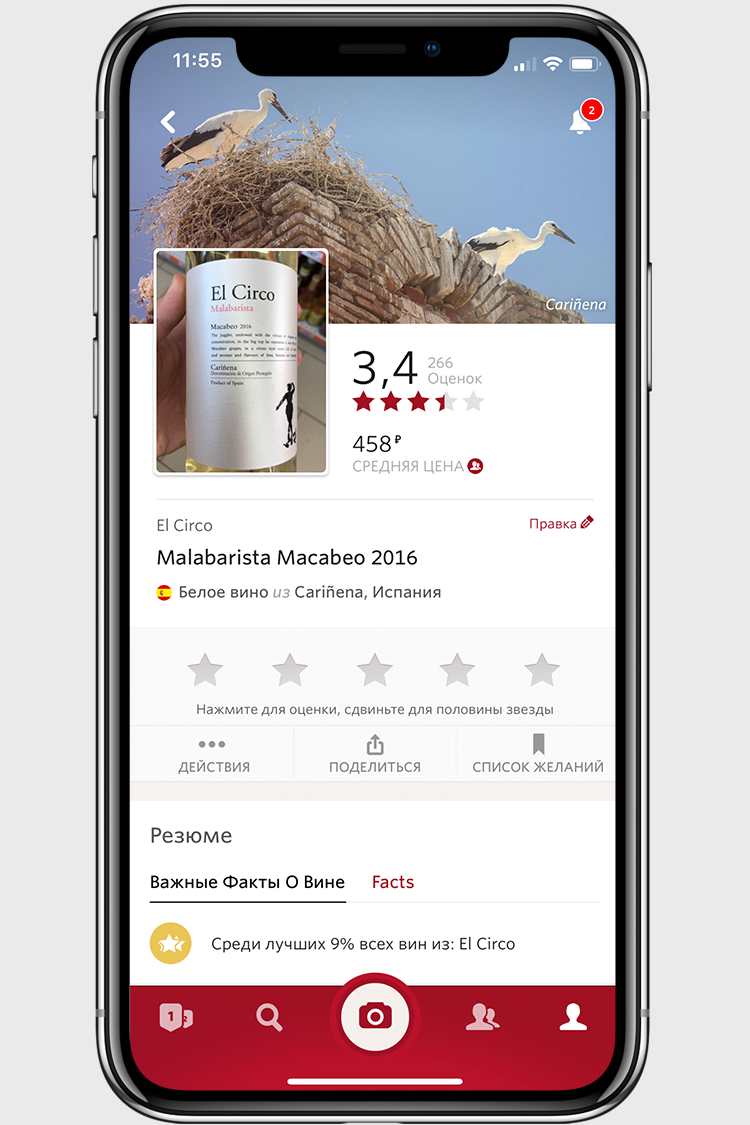Image resolution: width=750 pixels, height=1125 pixels.
Task: Open the rankings tab in bottom bar
Action: pyautogui.click(x=177, y=1018)
